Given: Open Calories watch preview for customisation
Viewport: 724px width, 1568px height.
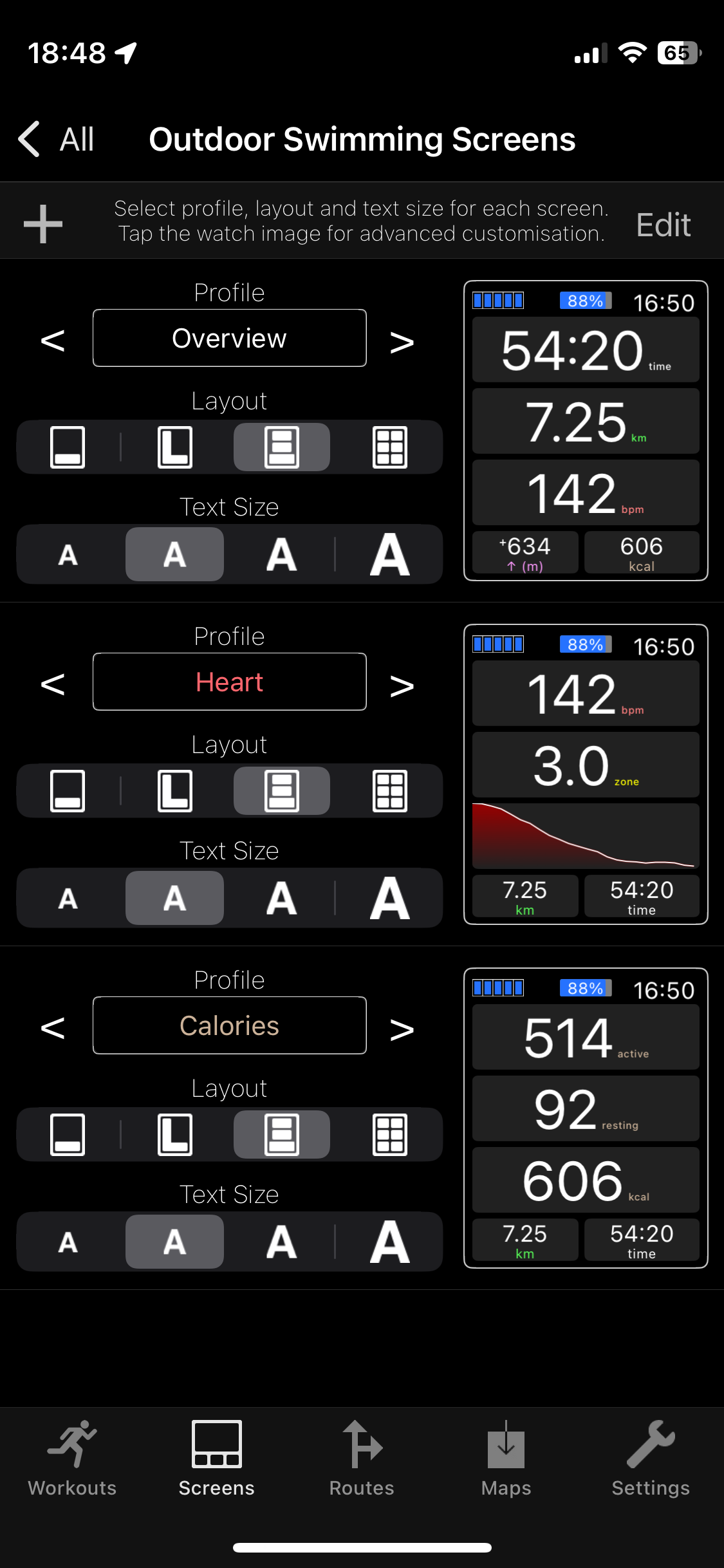Looking at the screenshot, I should point(586,1118).
